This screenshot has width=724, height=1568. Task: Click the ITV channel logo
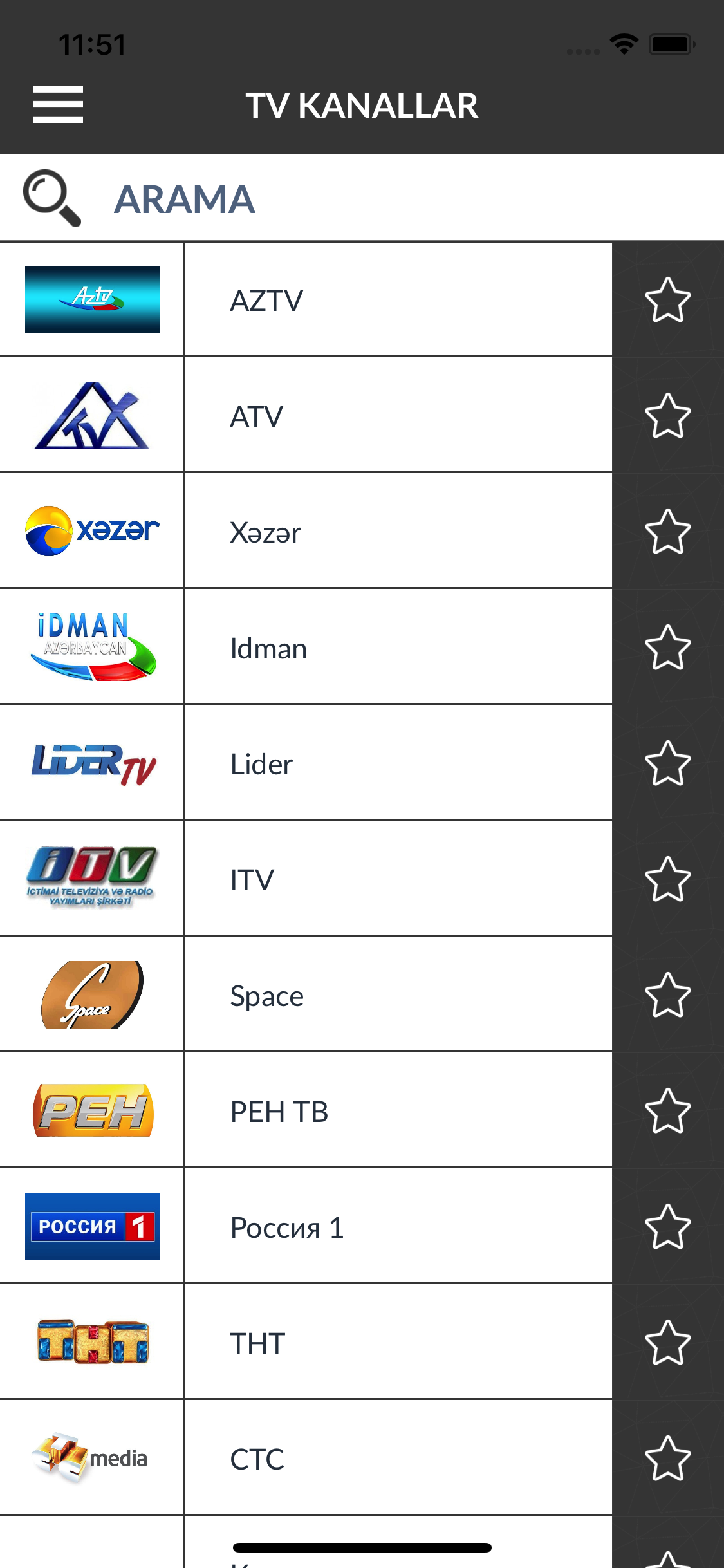click(x=93, y=879)
